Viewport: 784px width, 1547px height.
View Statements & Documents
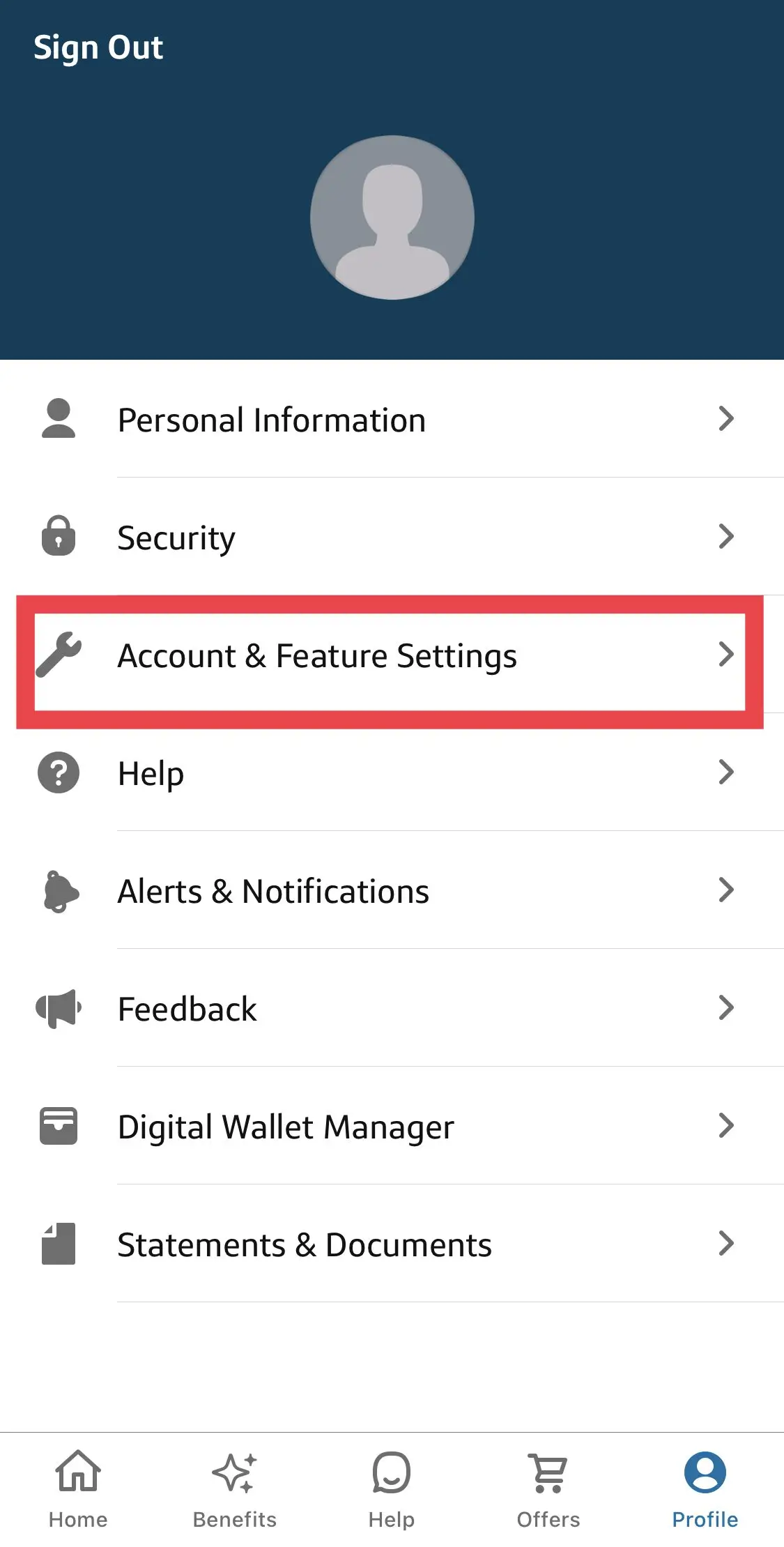[x=390, y=1244]
